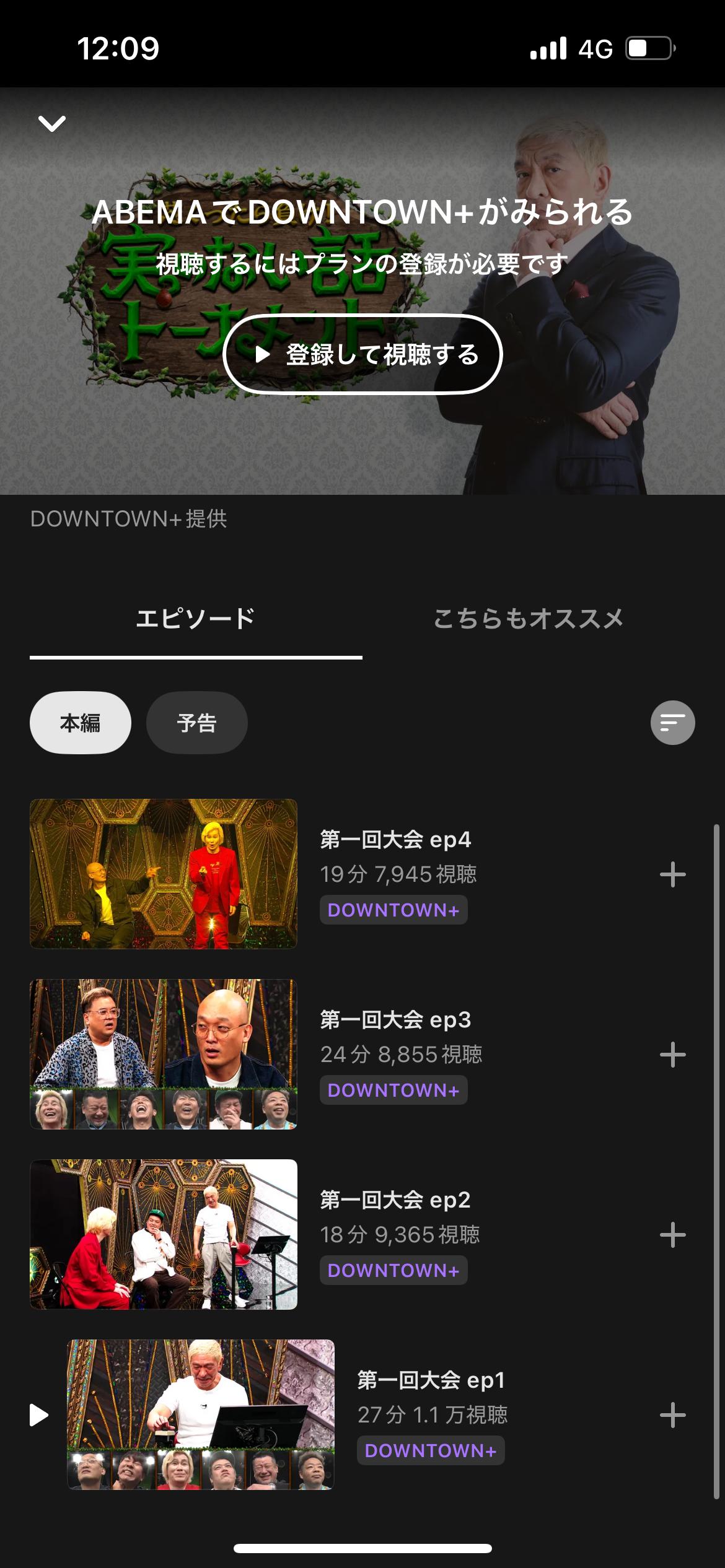Open episode 第一回大会 ep4
The height and width of the screenshot is (1568, 725).
click(164, 874)
